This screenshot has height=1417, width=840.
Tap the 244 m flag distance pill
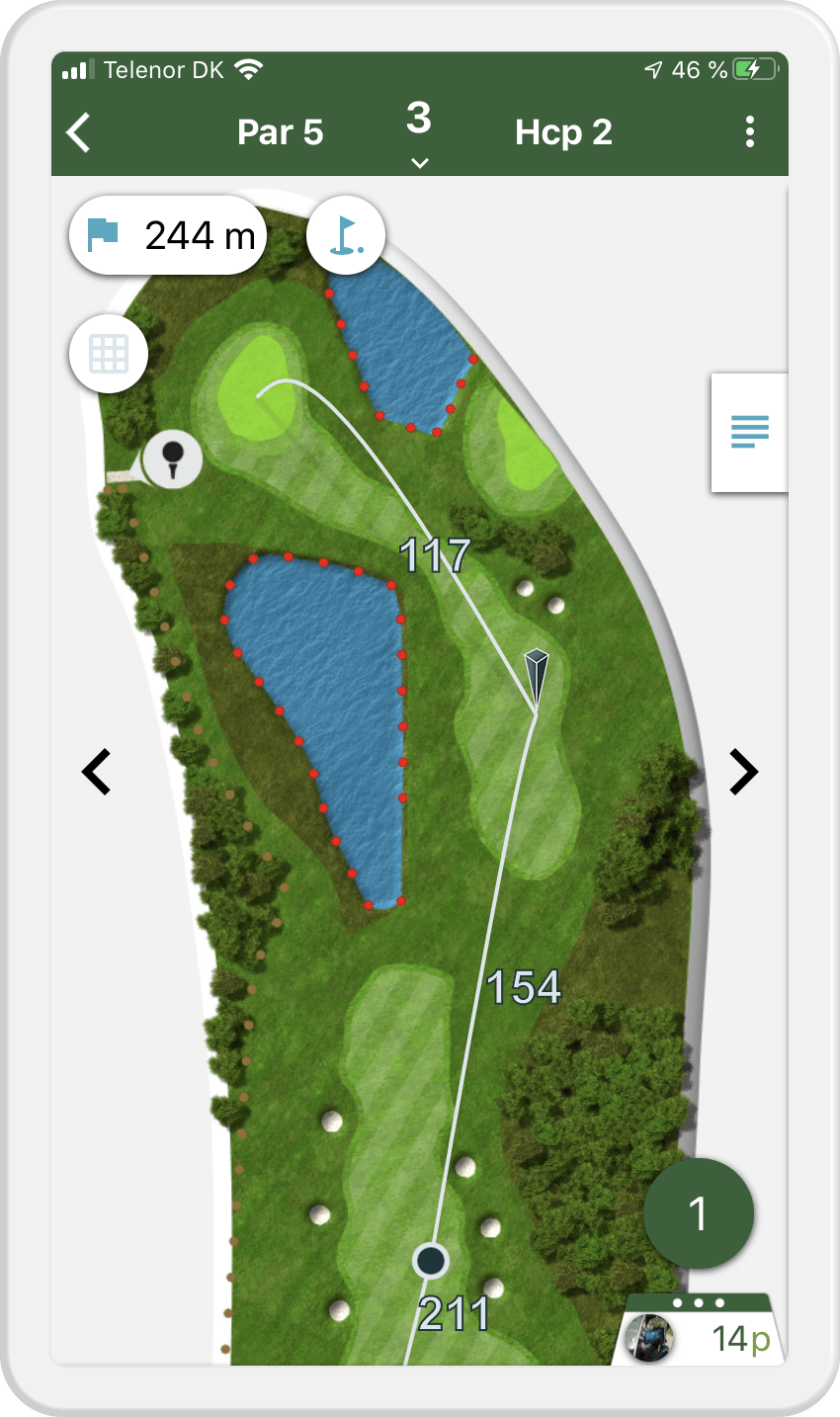pyautogui.click(x=168, y=236)
